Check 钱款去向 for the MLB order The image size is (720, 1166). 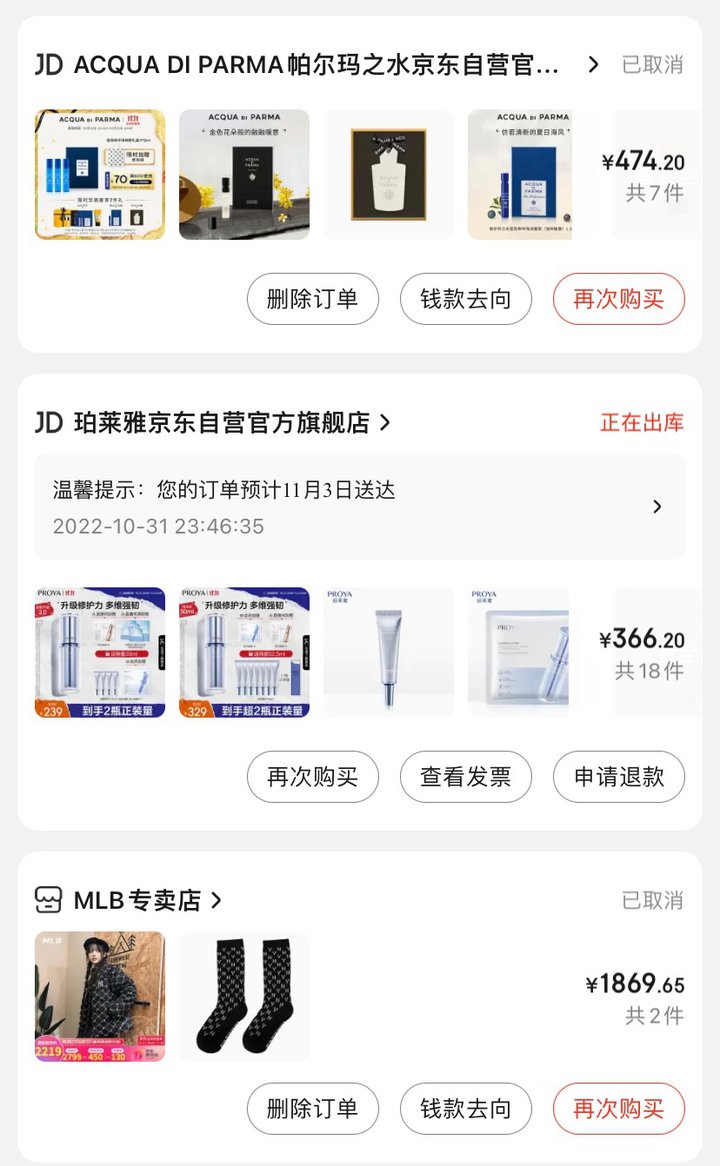coord(466,1109)
